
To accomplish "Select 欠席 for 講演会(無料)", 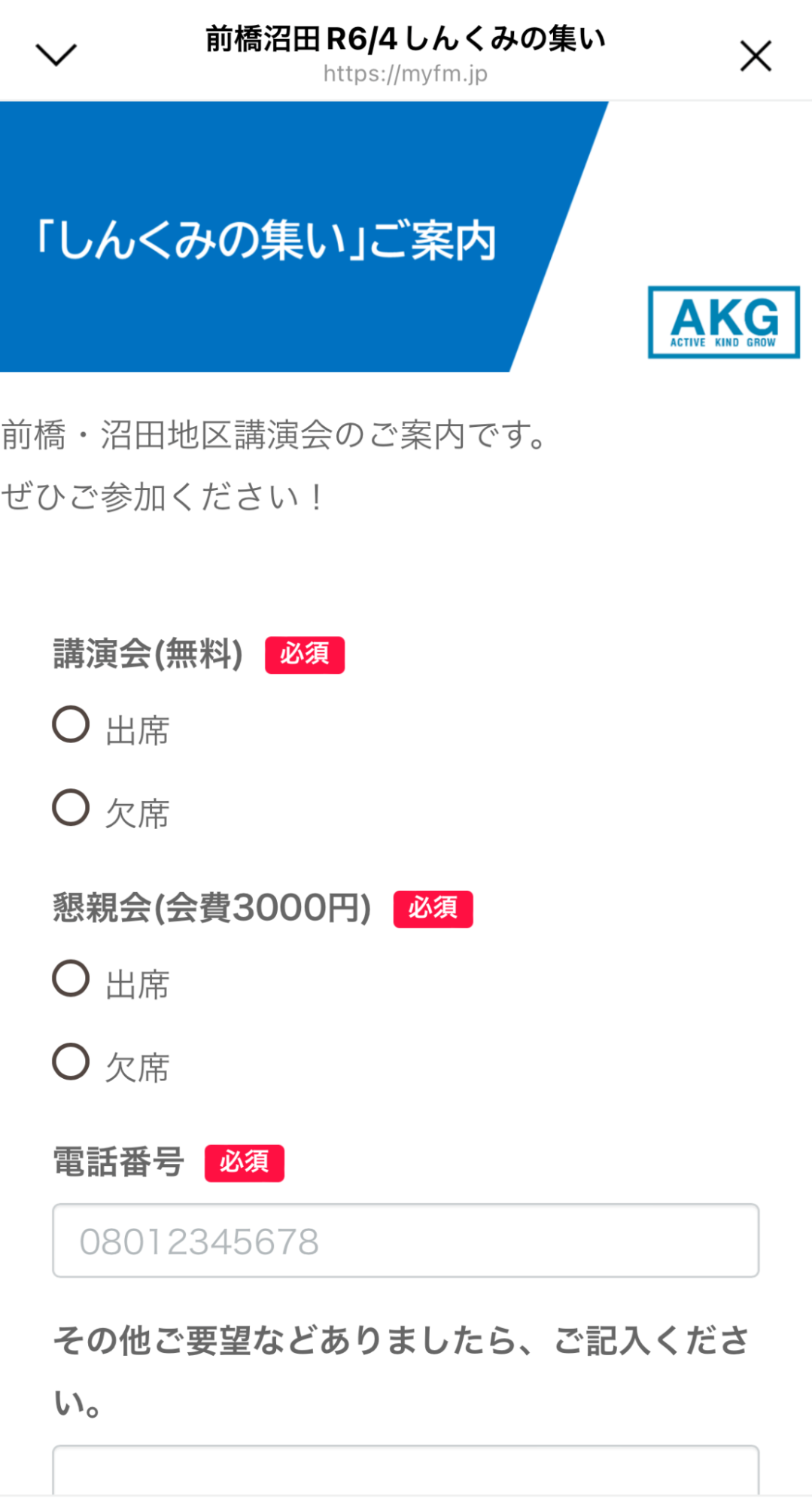I will click(71, 808).
